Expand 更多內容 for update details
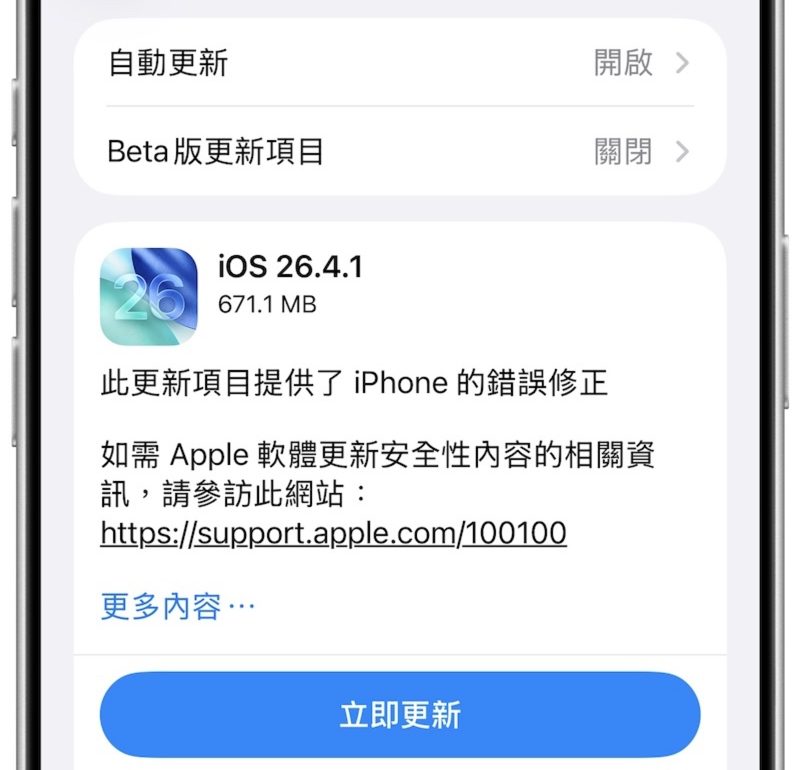Screen dimensions: 800x770 click(178, 606)
